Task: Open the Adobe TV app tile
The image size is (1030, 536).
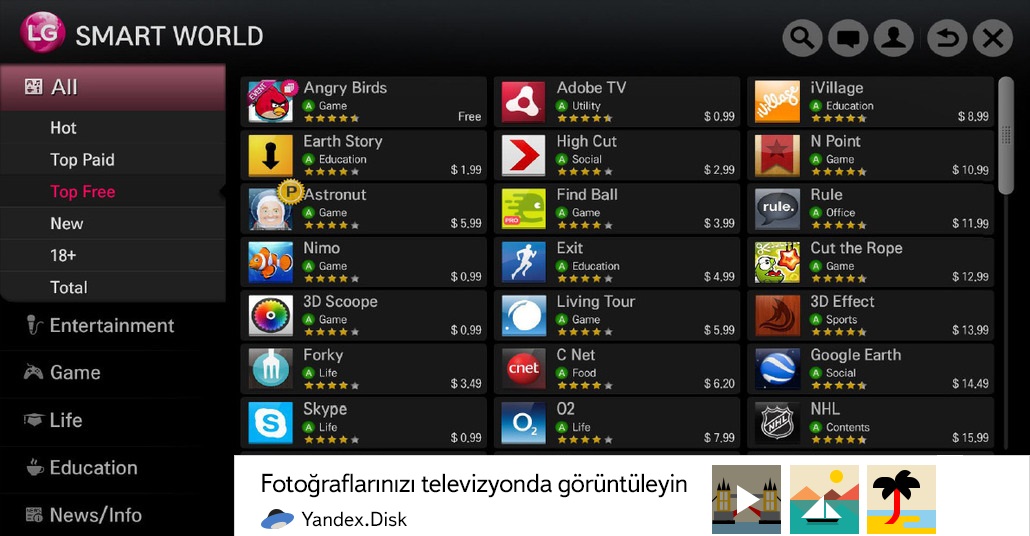Action: tap(617, 101)
